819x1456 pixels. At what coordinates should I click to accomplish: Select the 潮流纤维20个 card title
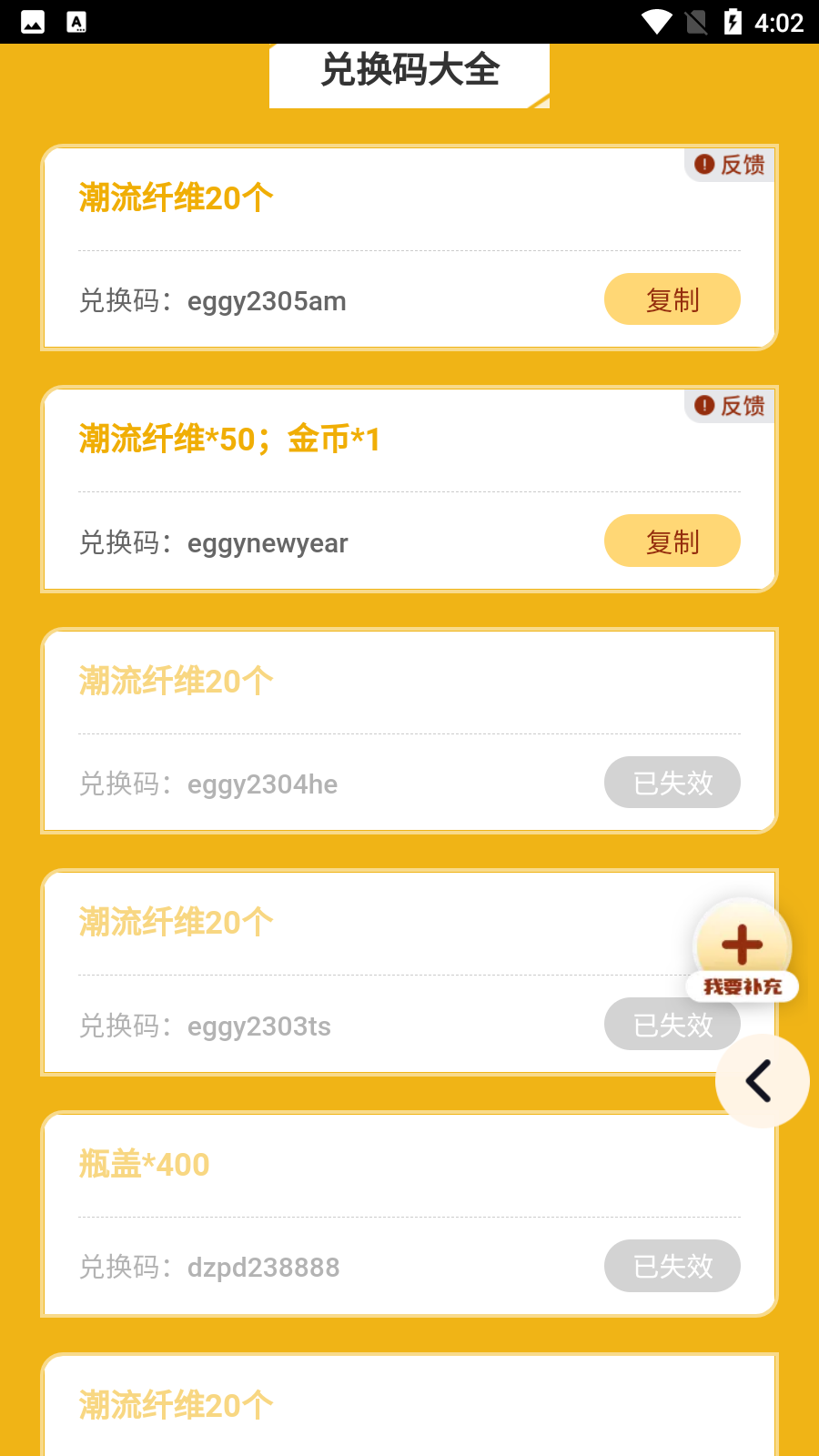(176, 197)
